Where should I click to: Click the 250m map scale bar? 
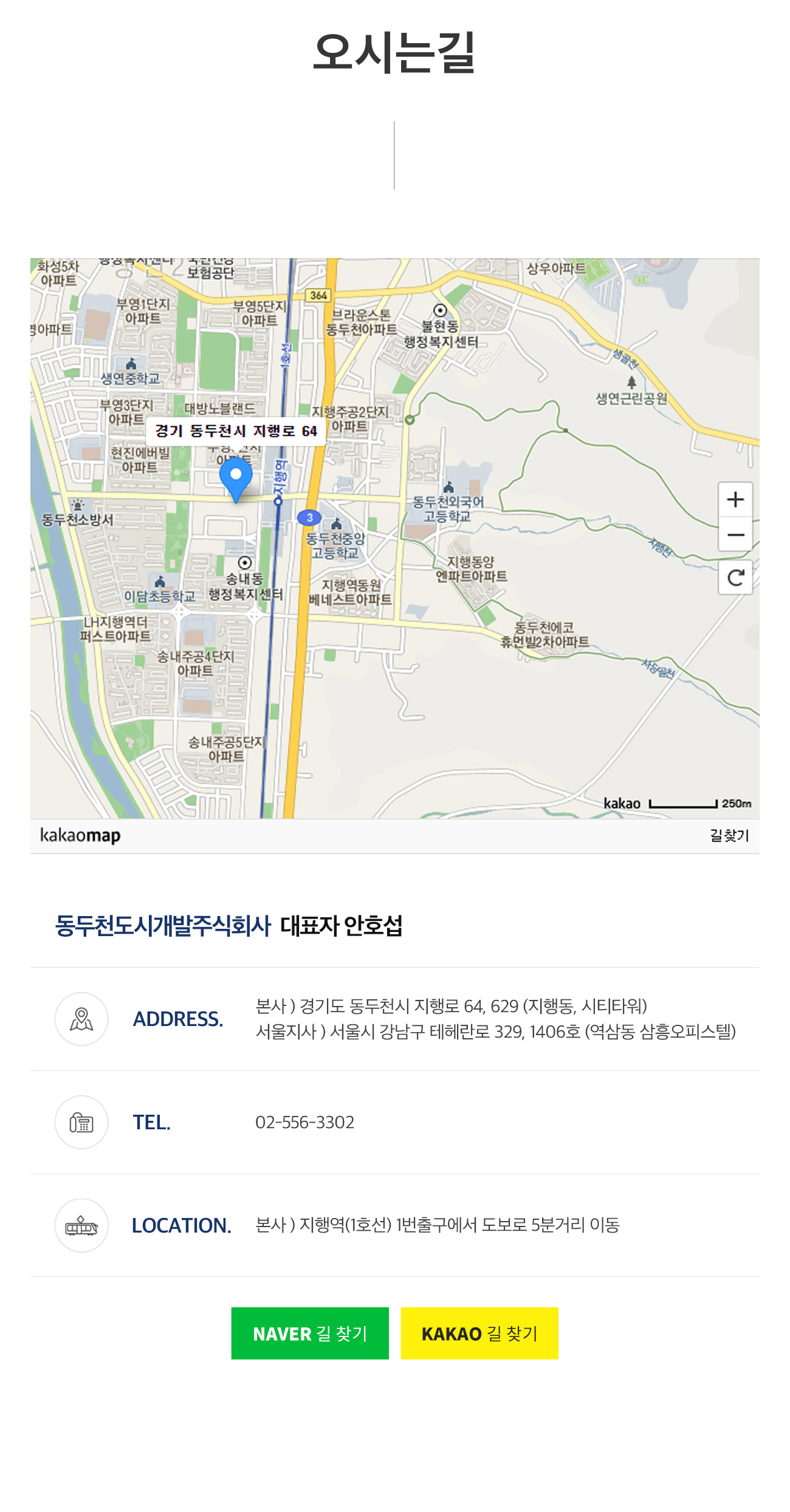(x=682, y=802)
